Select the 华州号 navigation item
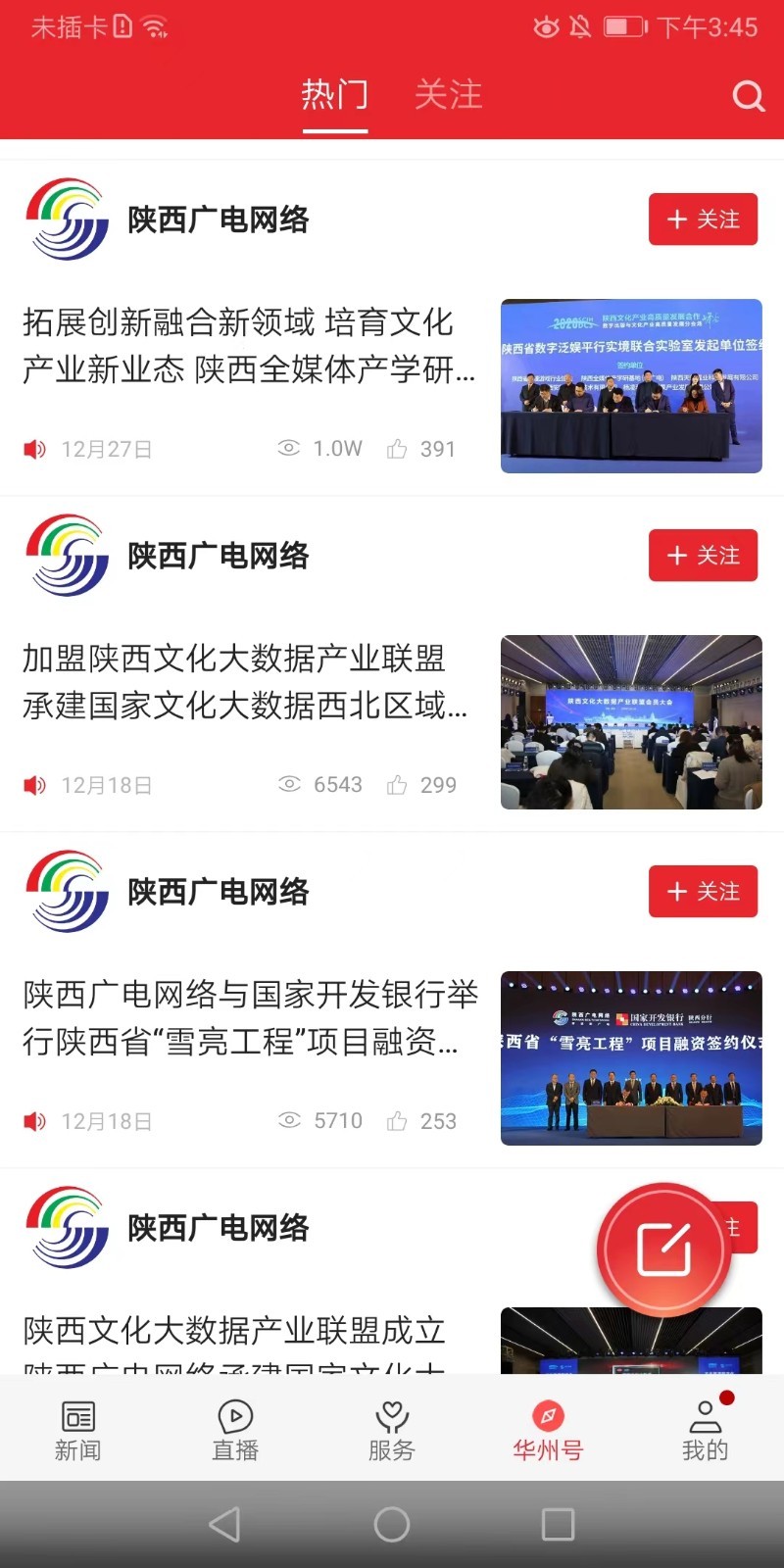Viewport: 784px width, 1568px height. pos(549,1428)
